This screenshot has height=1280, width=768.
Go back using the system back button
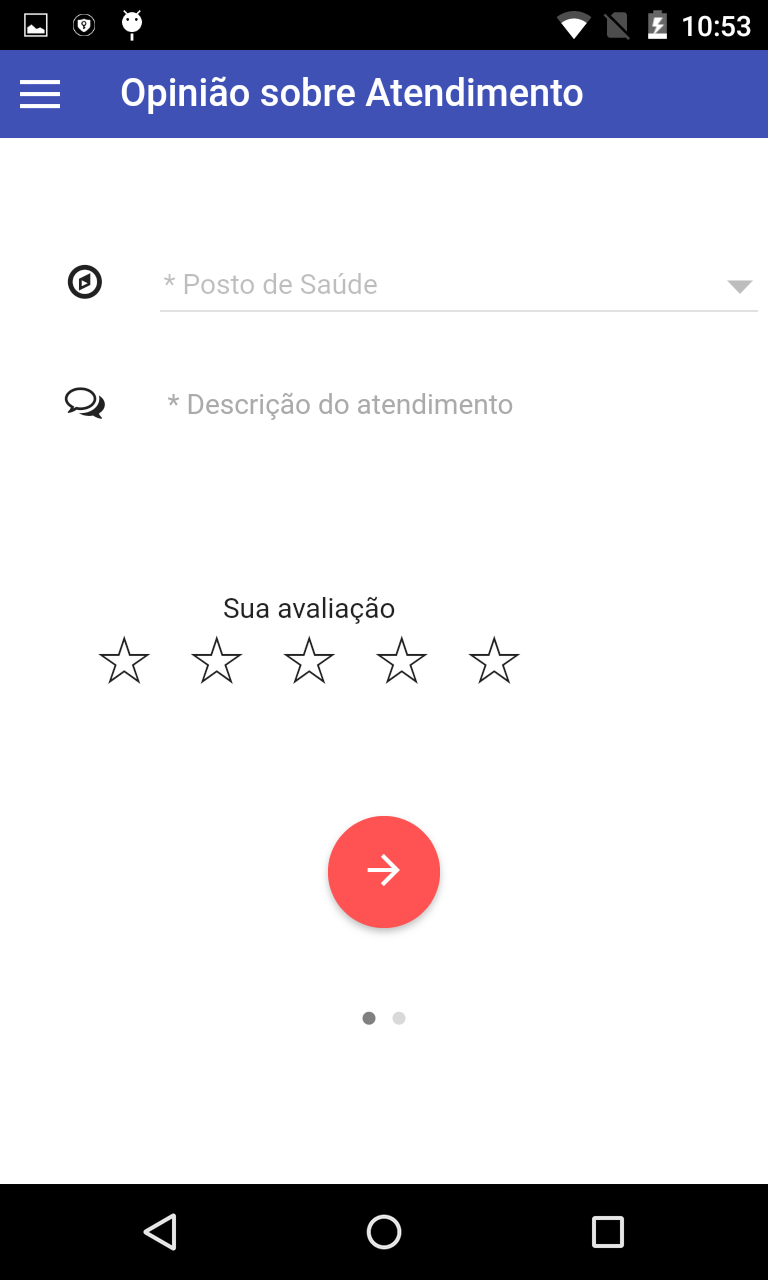[x=160, y=1232]
